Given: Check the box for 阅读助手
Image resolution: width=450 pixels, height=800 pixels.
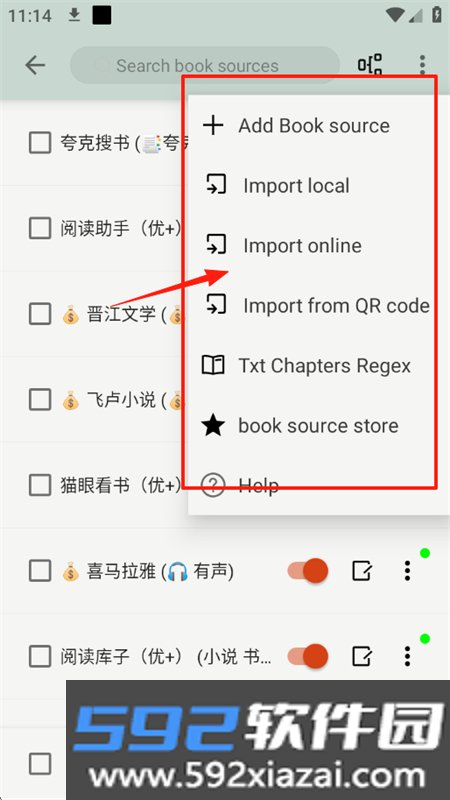Looking at the screenshot, I should [x=39, y=228].
